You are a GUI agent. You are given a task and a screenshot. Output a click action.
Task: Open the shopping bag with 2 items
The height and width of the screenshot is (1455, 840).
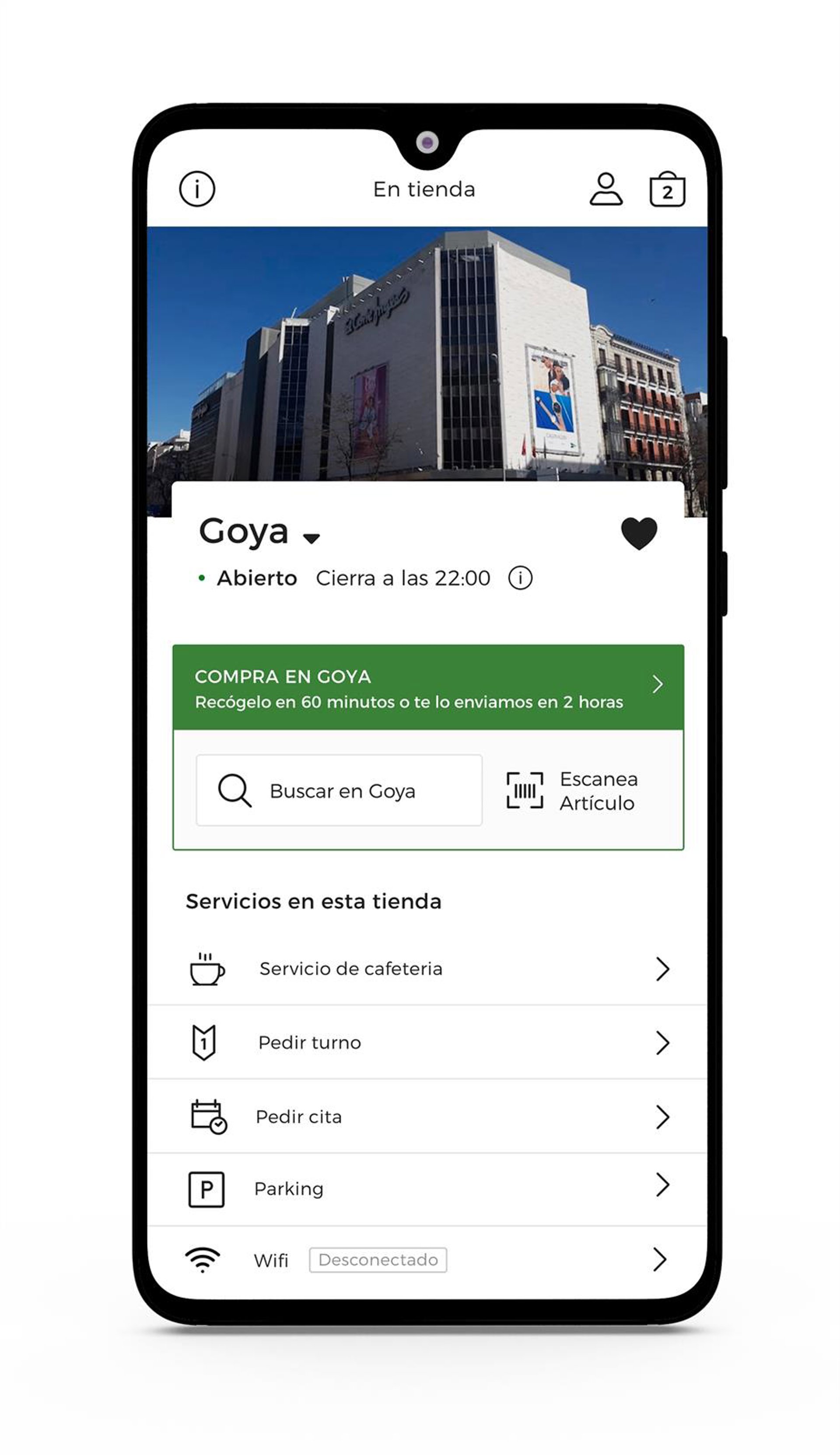pos(667,189)
